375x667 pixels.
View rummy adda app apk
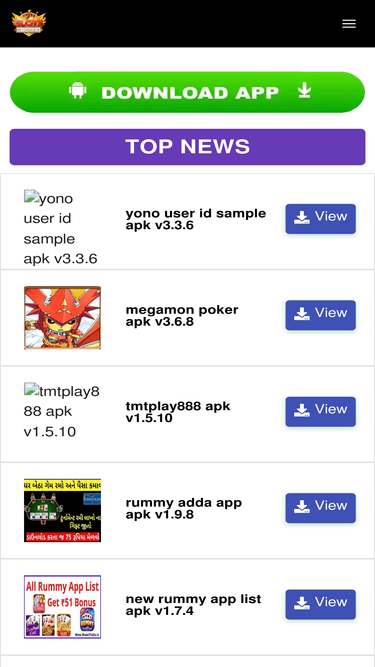pos(320,508)
